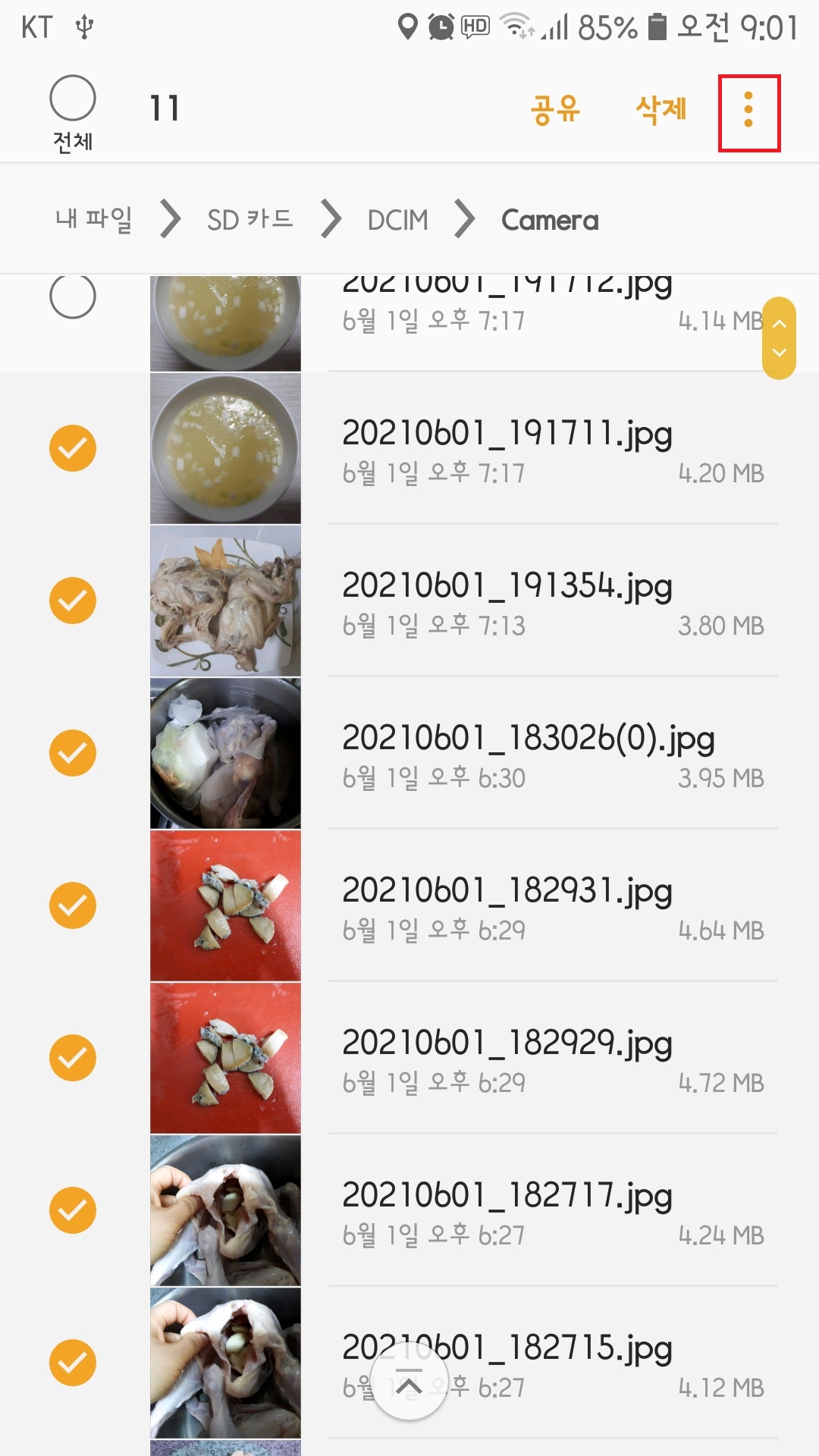Navigate to SD 카드 breadcrumb folder
This screenshot has height=1456, width=819.
point(249,220)
